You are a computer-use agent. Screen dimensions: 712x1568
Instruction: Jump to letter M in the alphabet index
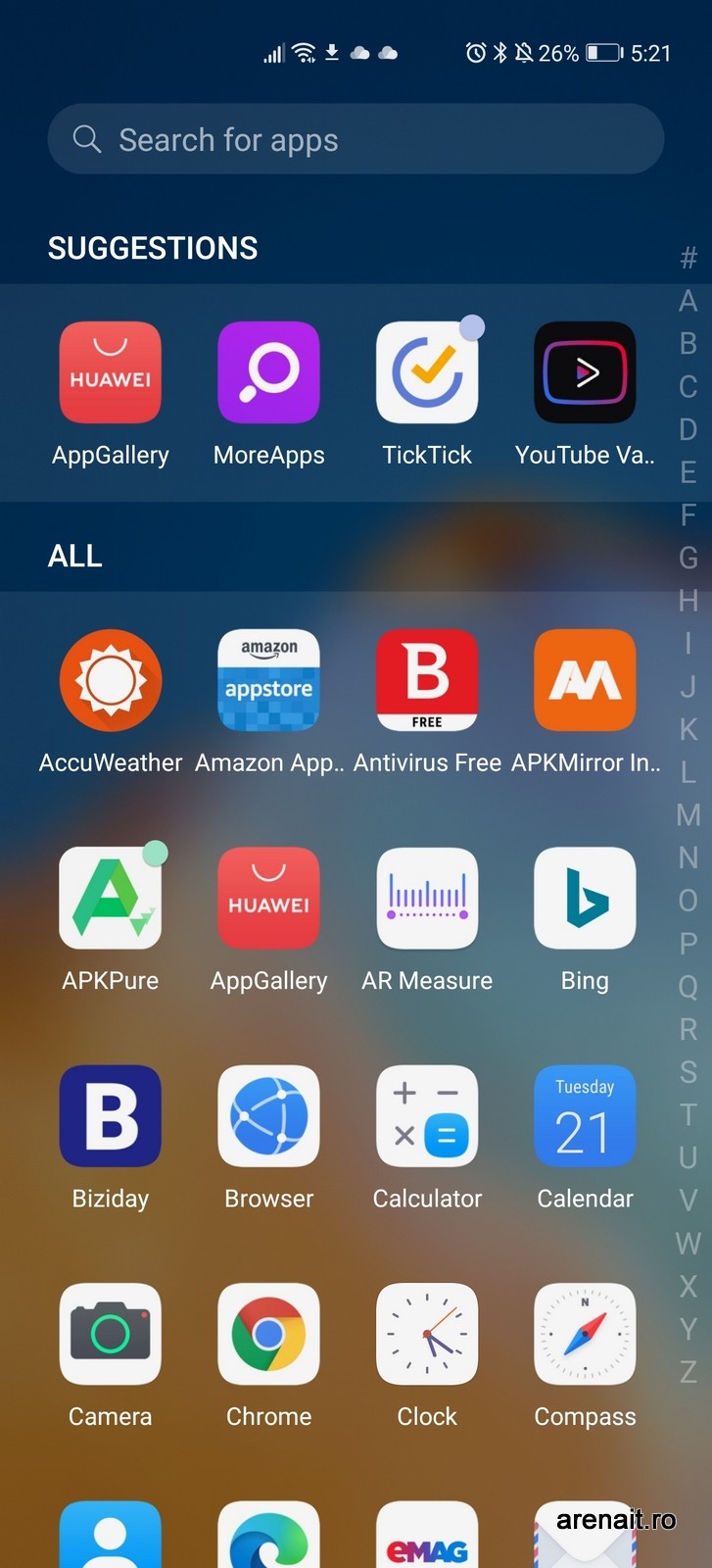(688, 815)
